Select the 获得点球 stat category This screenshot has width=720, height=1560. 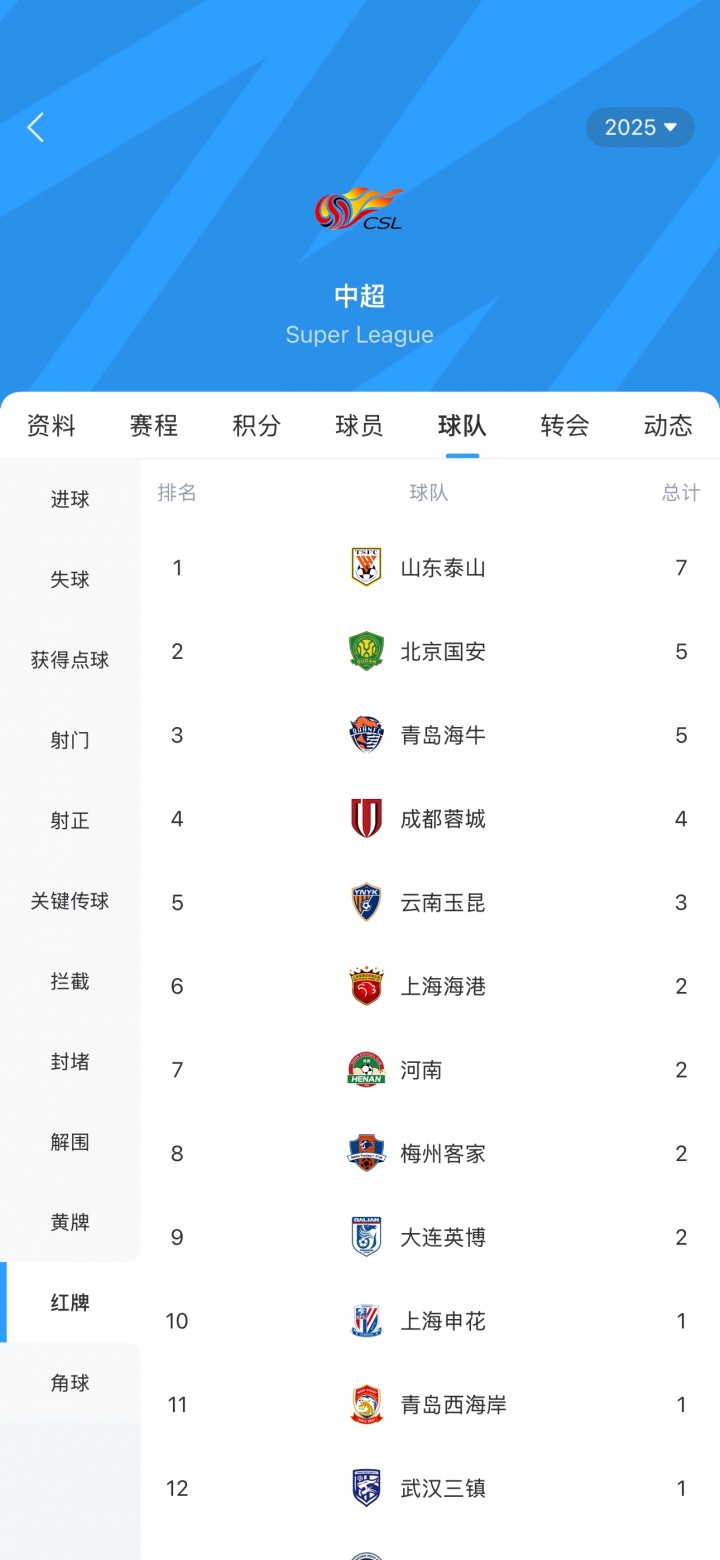tap(70, 660)
